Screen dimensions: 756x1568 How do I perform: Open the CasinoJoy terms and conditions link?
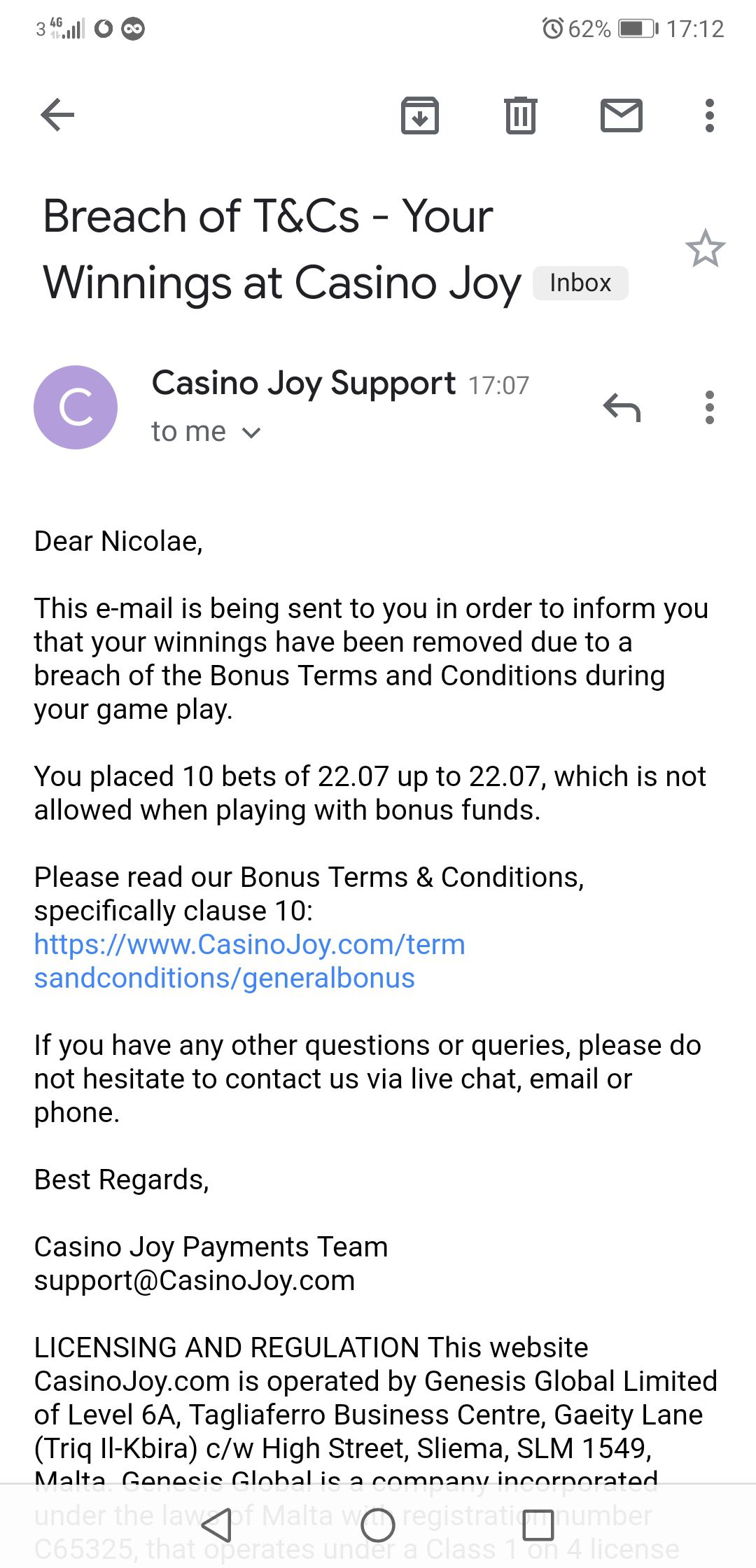point(250,961)
